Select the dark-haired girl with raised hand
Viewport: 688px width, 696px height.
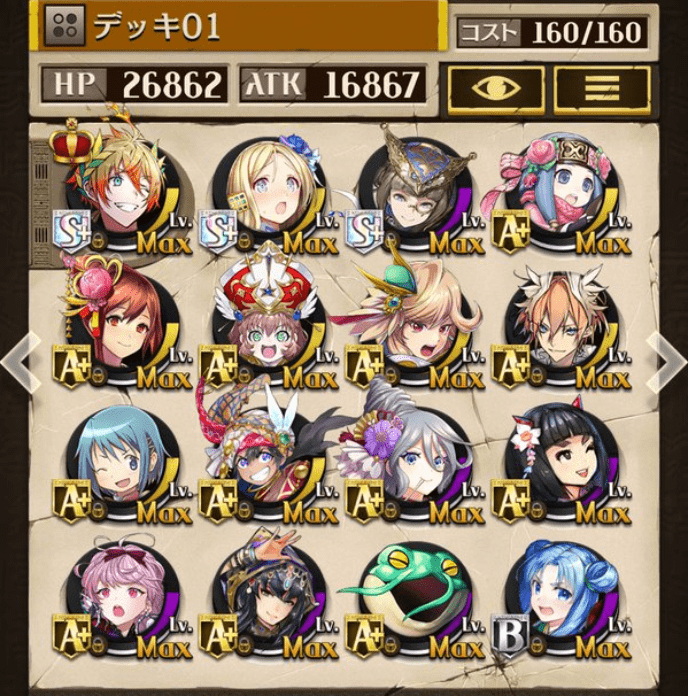pyautogui.click(x=267, y=598)
